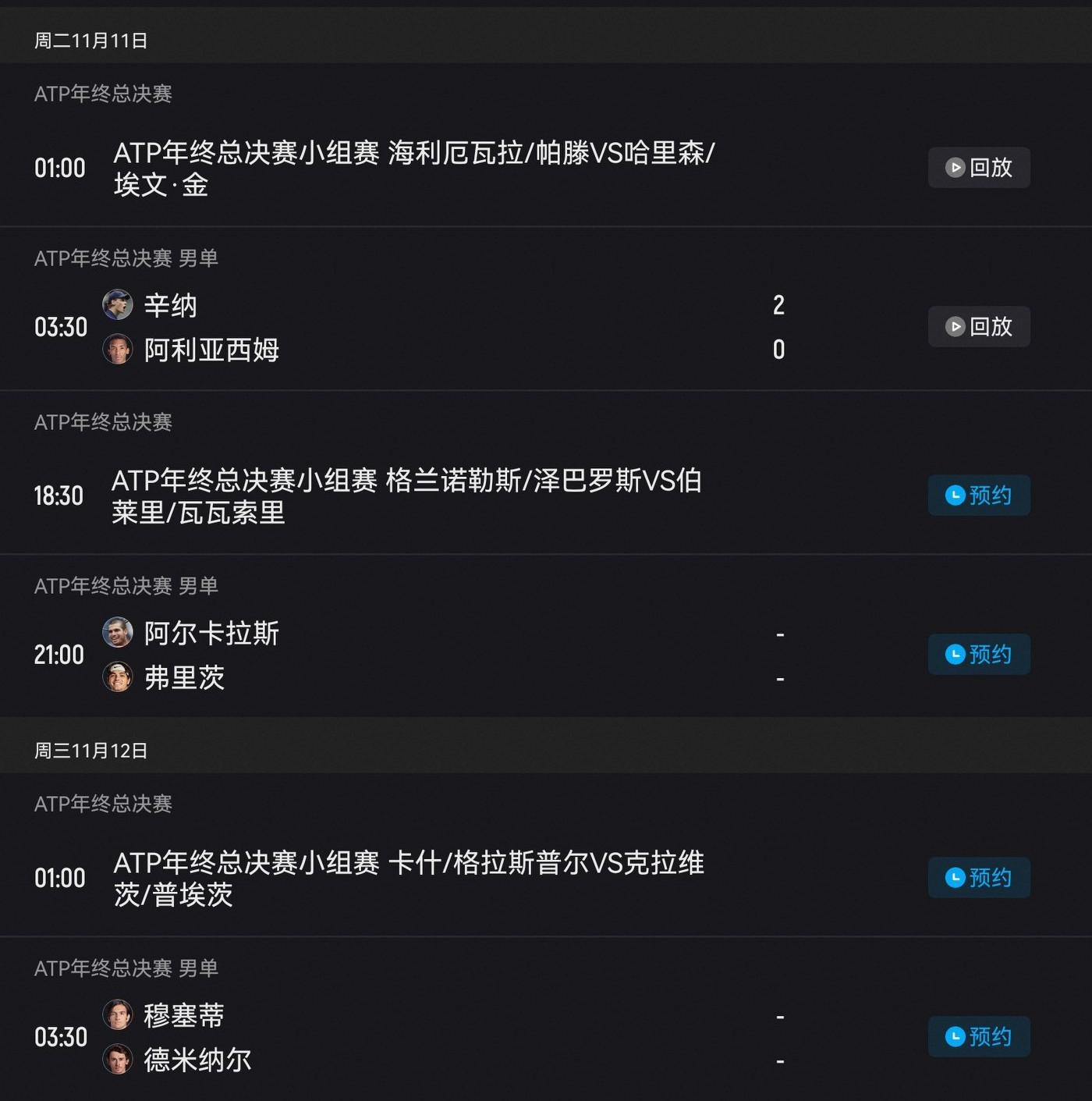
Task: Open 格兰诺勒斯/泽巴罗斯VS伯莱里/瓦瓦索里 match row
Action: 406,496
